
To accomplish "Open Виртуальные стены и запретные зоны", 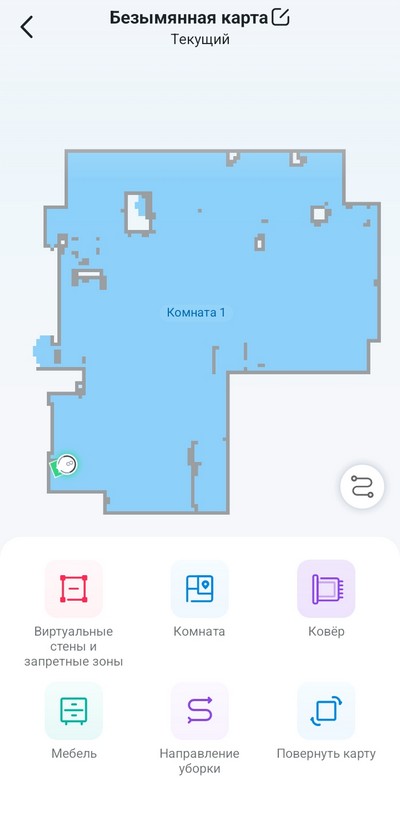I will pyautogui.click(x=74, y=588).
